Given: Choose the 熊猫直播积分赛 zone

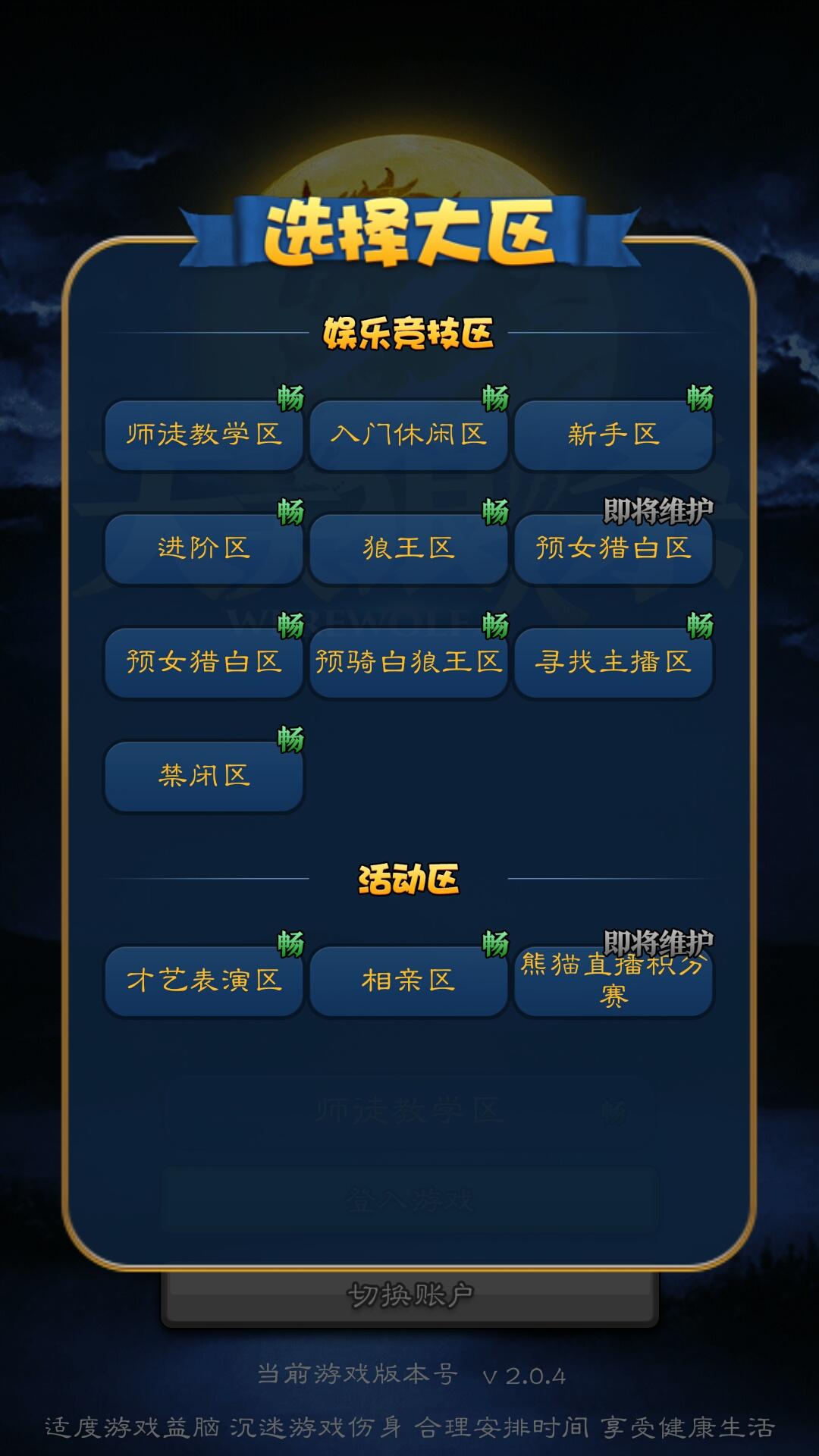Looking at the screenshot, I should pyautogui.click(x=613, y=981).
